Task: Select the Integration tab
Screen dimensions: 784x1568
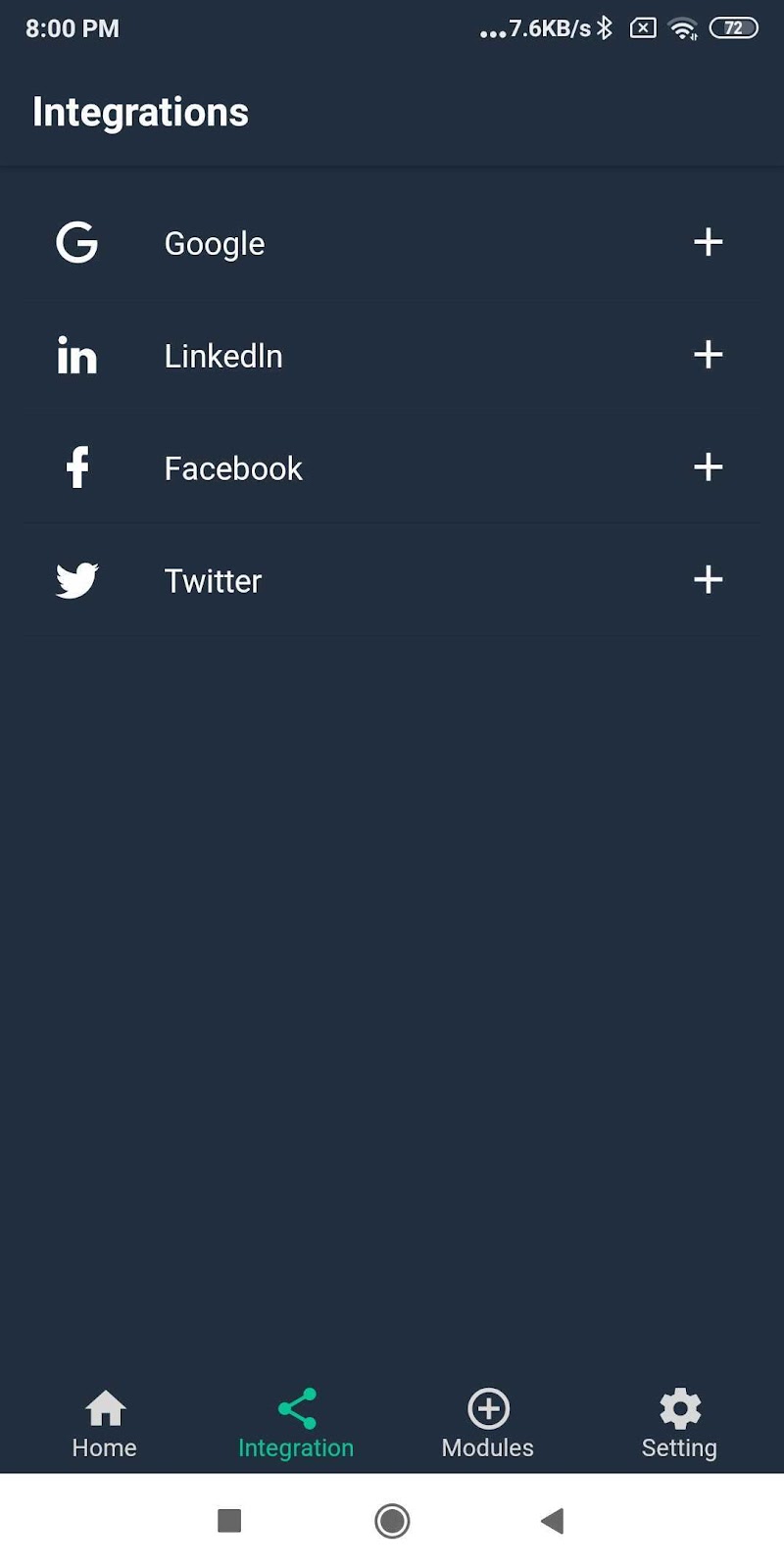Action: 296,1423
